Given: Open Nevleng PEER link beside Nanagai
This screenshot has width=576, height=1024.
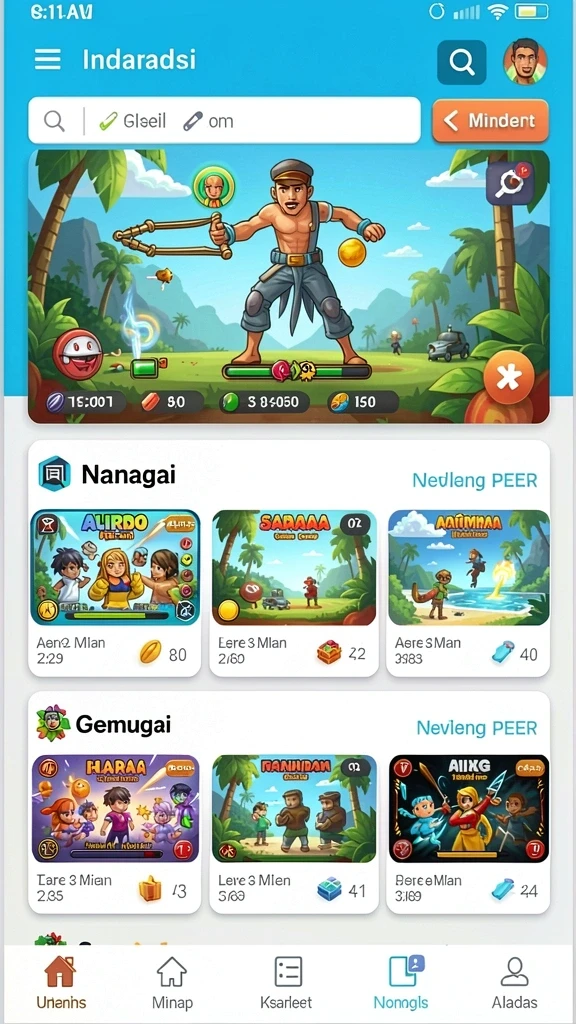Looking at the screenshot, I should 475,481.
